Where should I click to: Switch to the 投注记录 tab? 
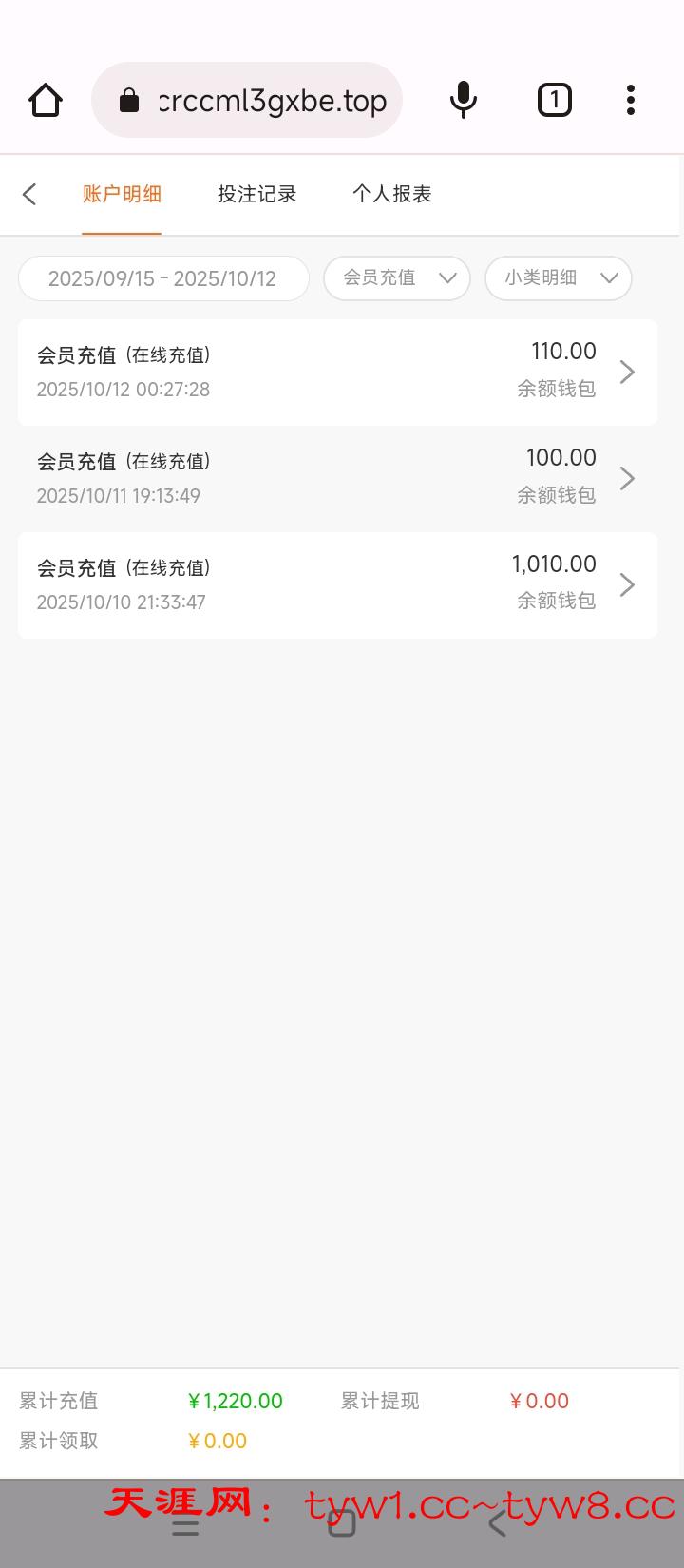tap(256, 194)
